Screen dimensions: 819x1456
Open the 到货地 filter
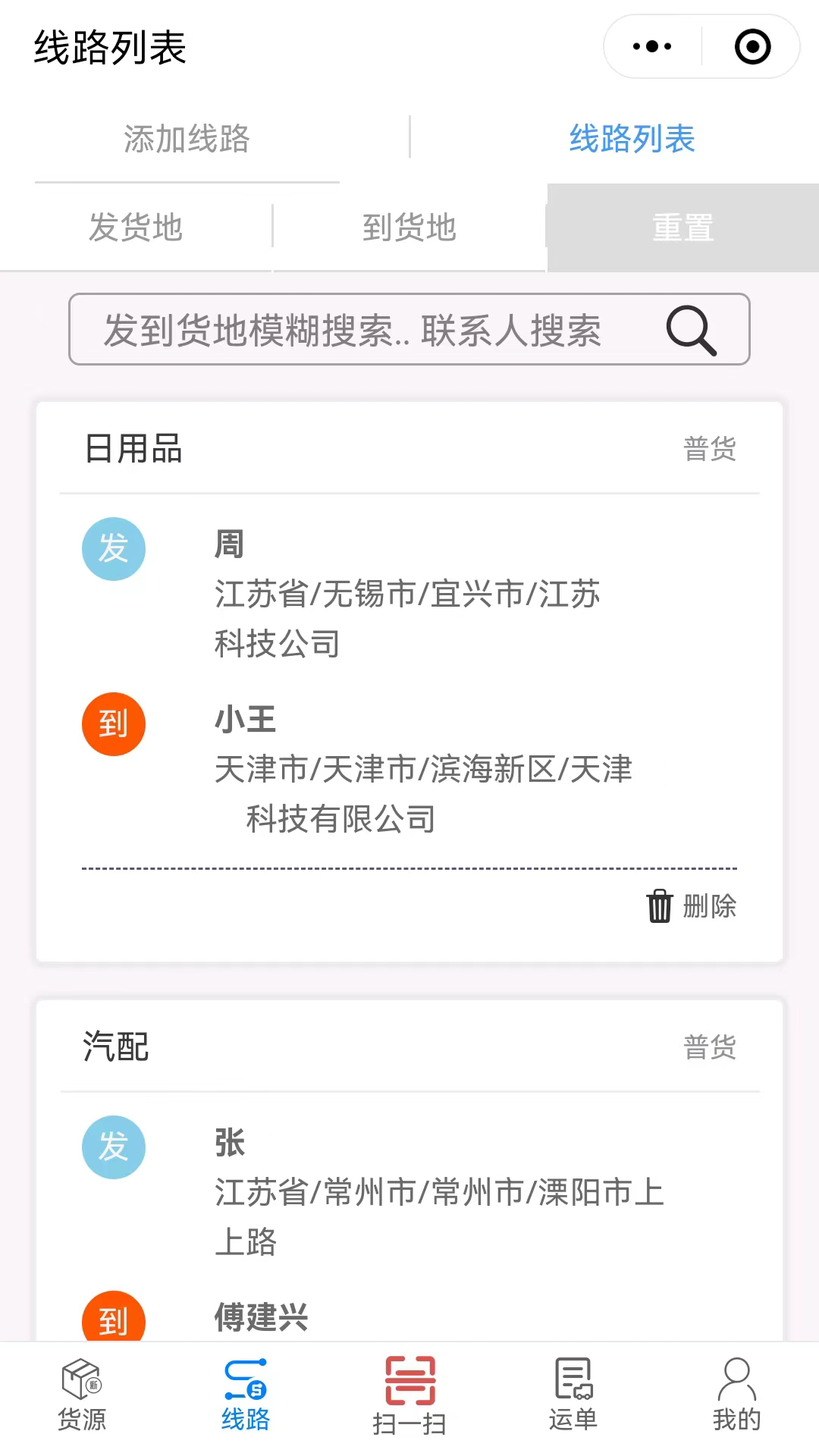(409, 227)
